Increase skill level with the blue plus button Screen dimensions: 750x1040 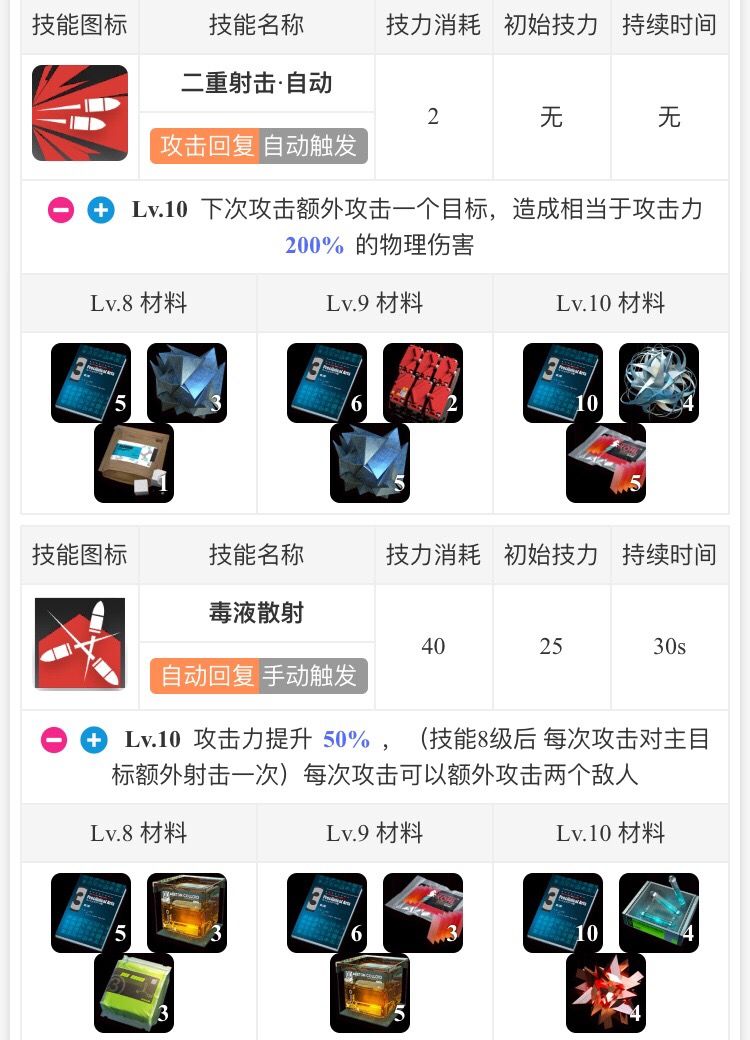point(100,210)
